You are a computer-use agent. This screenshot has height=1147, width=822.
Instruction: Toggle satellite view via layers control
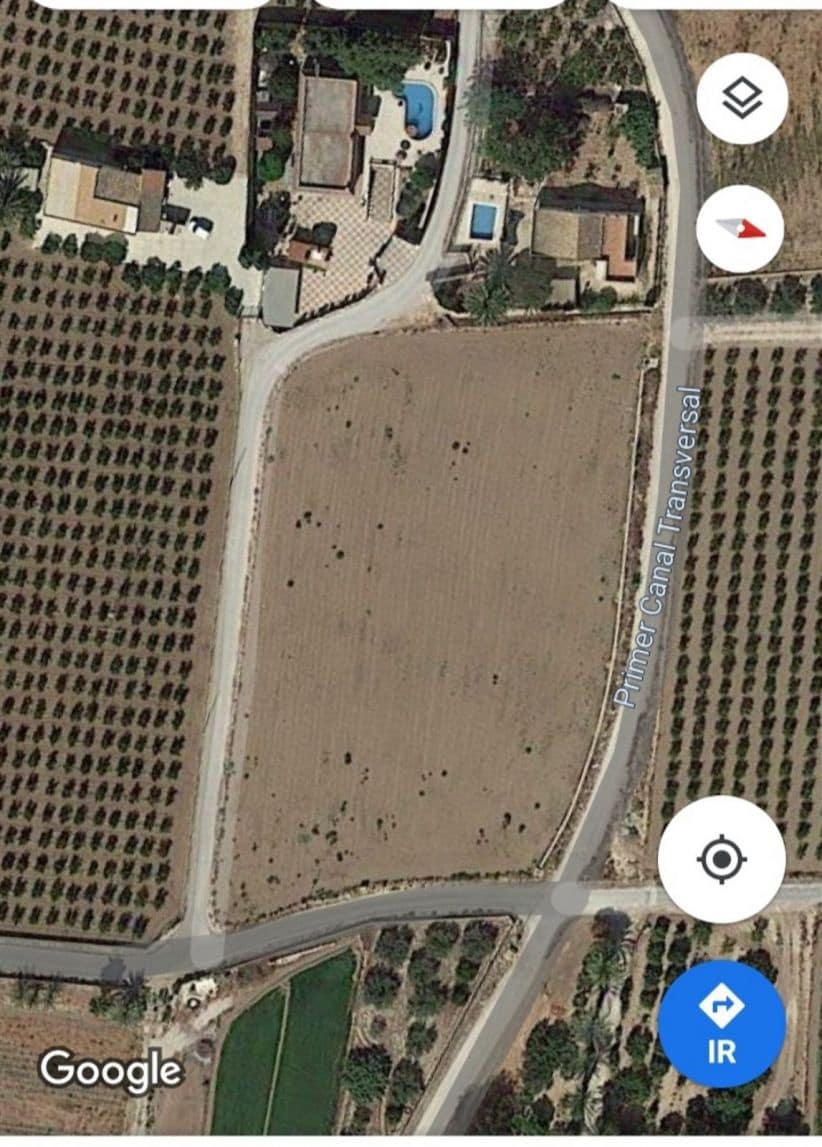click(x=743, y=97)
